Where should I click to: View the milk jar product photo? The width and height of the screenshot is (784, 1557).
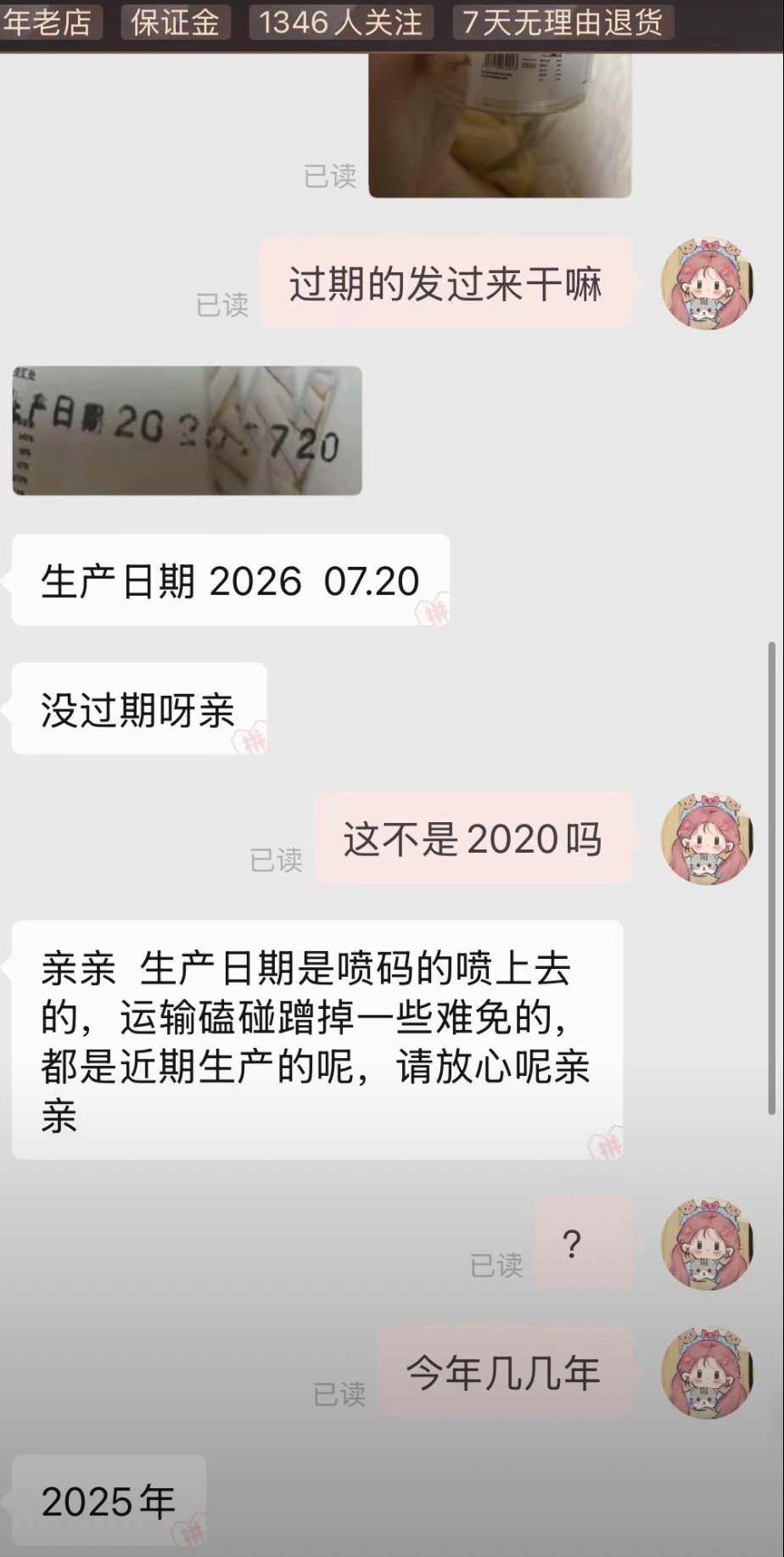click(501, 123)
